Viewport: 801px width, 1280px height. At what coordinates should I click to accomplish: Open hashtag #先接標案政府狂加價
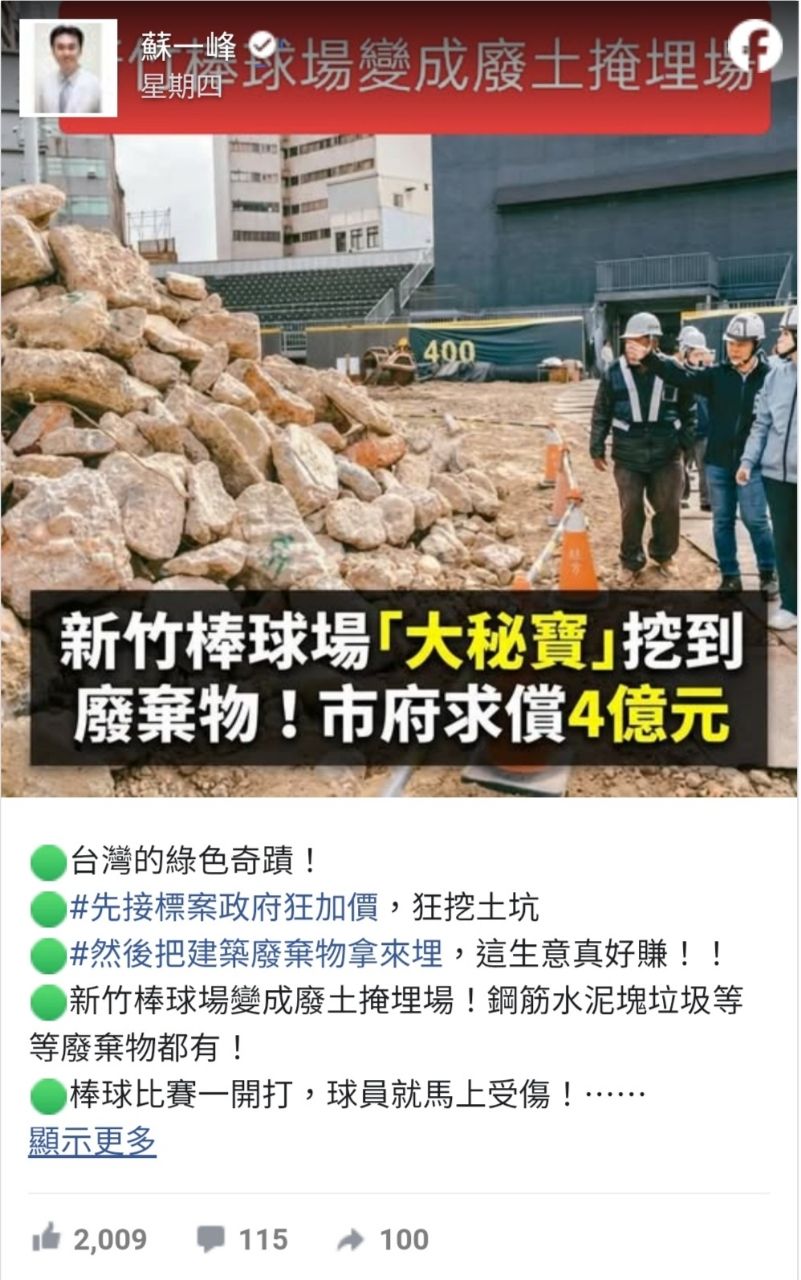coord(223,907)
